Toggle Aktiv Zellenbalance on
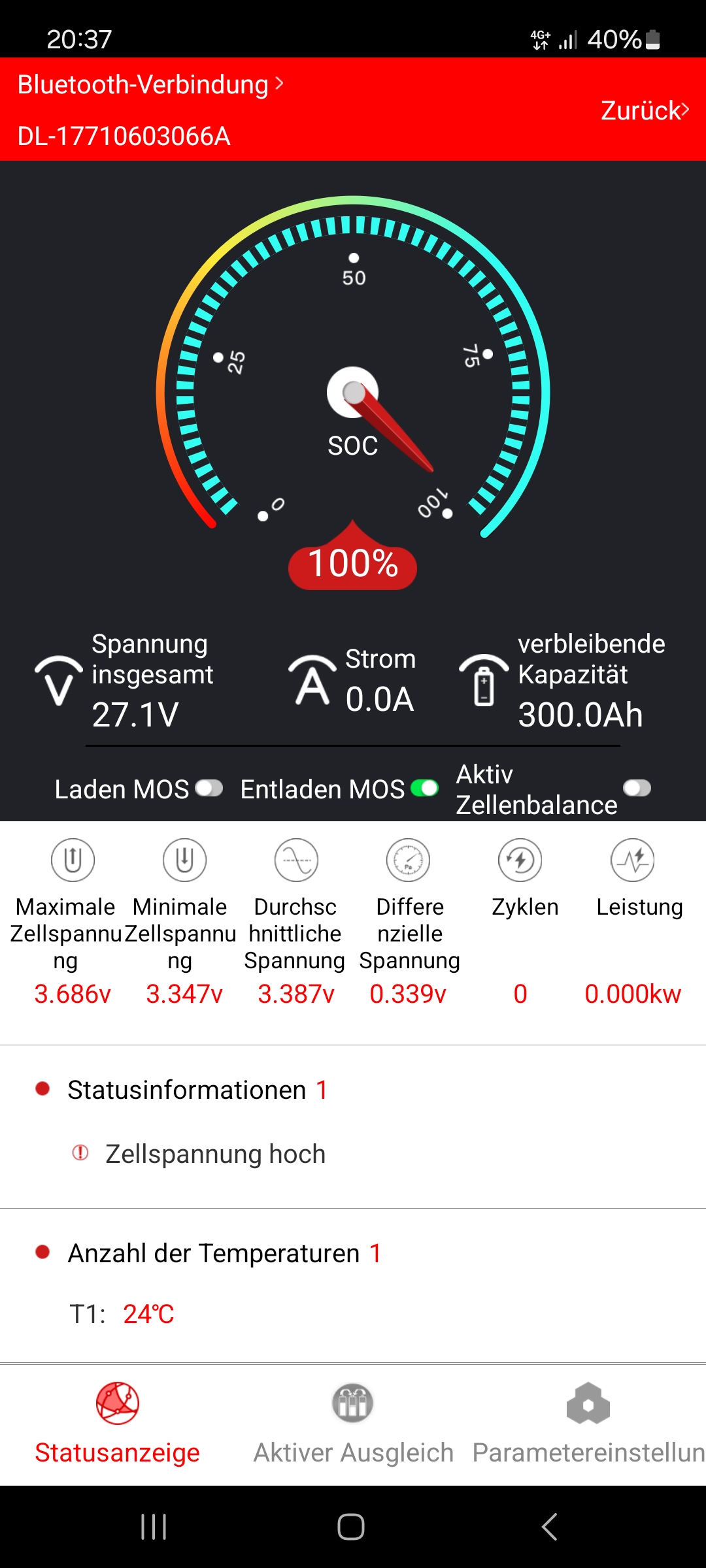This screenshot has width=706, height=1568. (637, 789)
